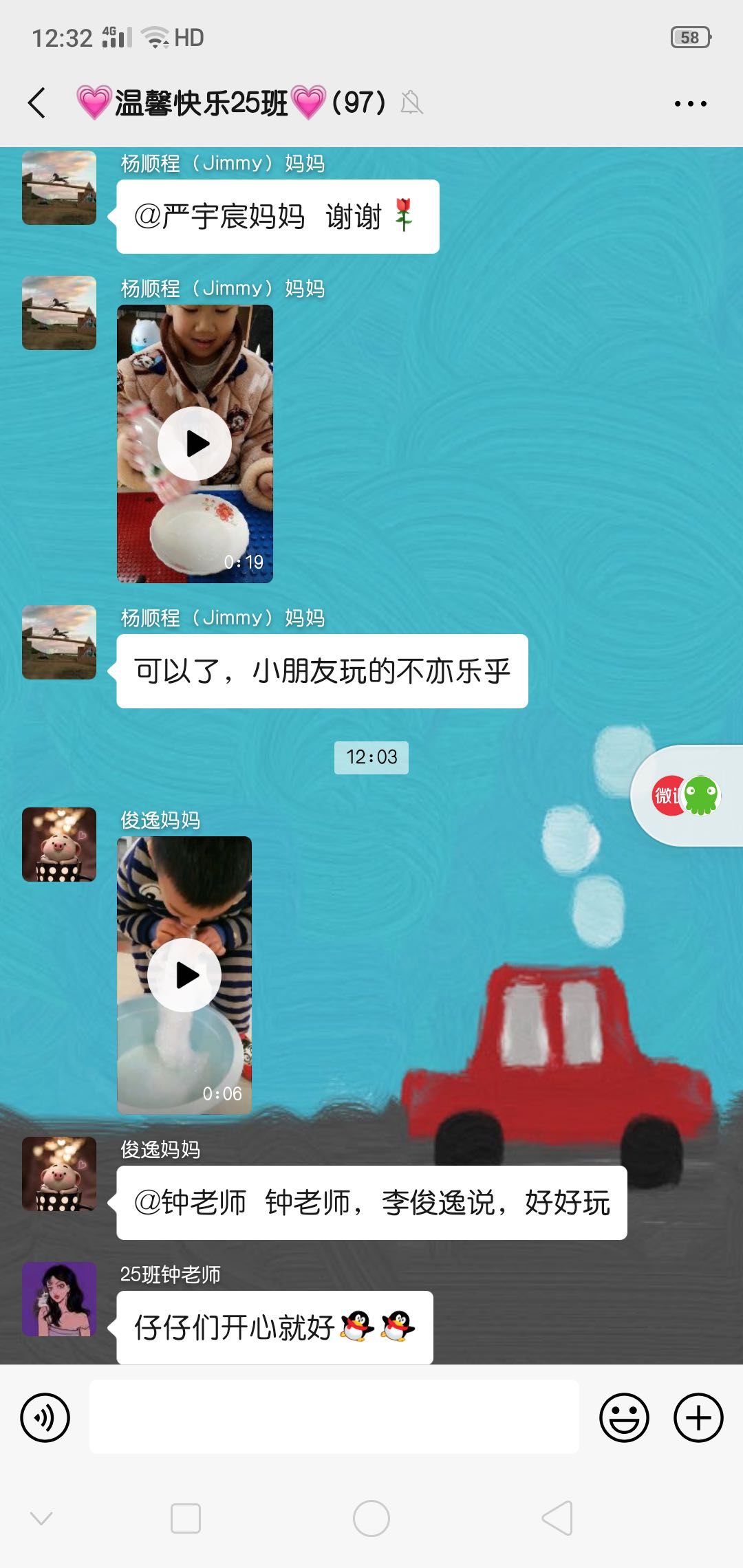This screenshot has width=743, height=1568.
Task: Play the 0:06 video from 俊逸妈妈
Action: pyautogui.click(x=184, y=975)
